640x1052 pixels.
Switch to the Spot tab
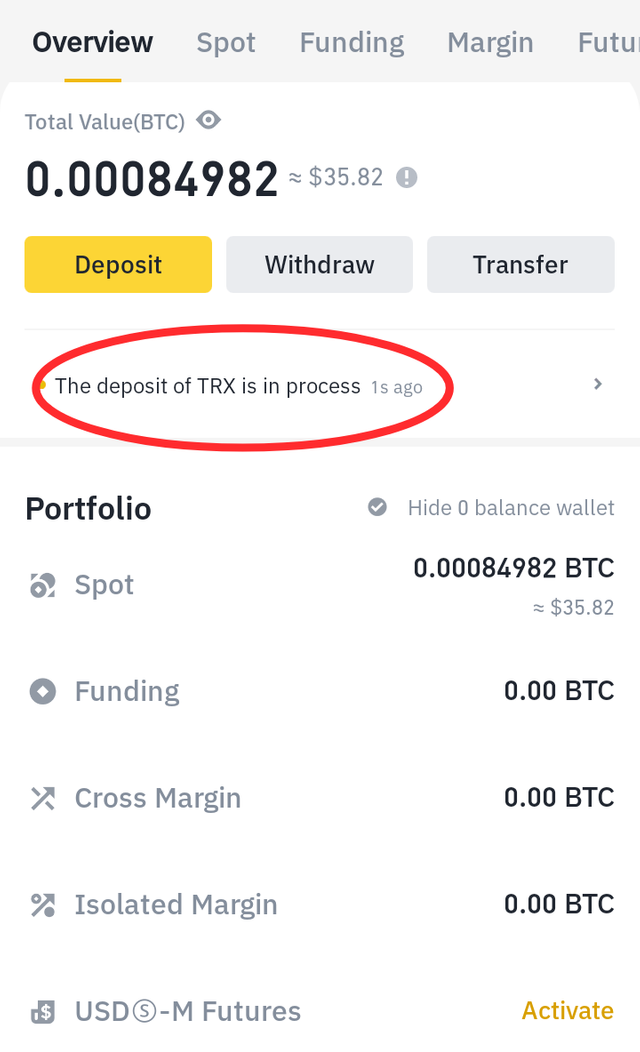tap(226, 43)
